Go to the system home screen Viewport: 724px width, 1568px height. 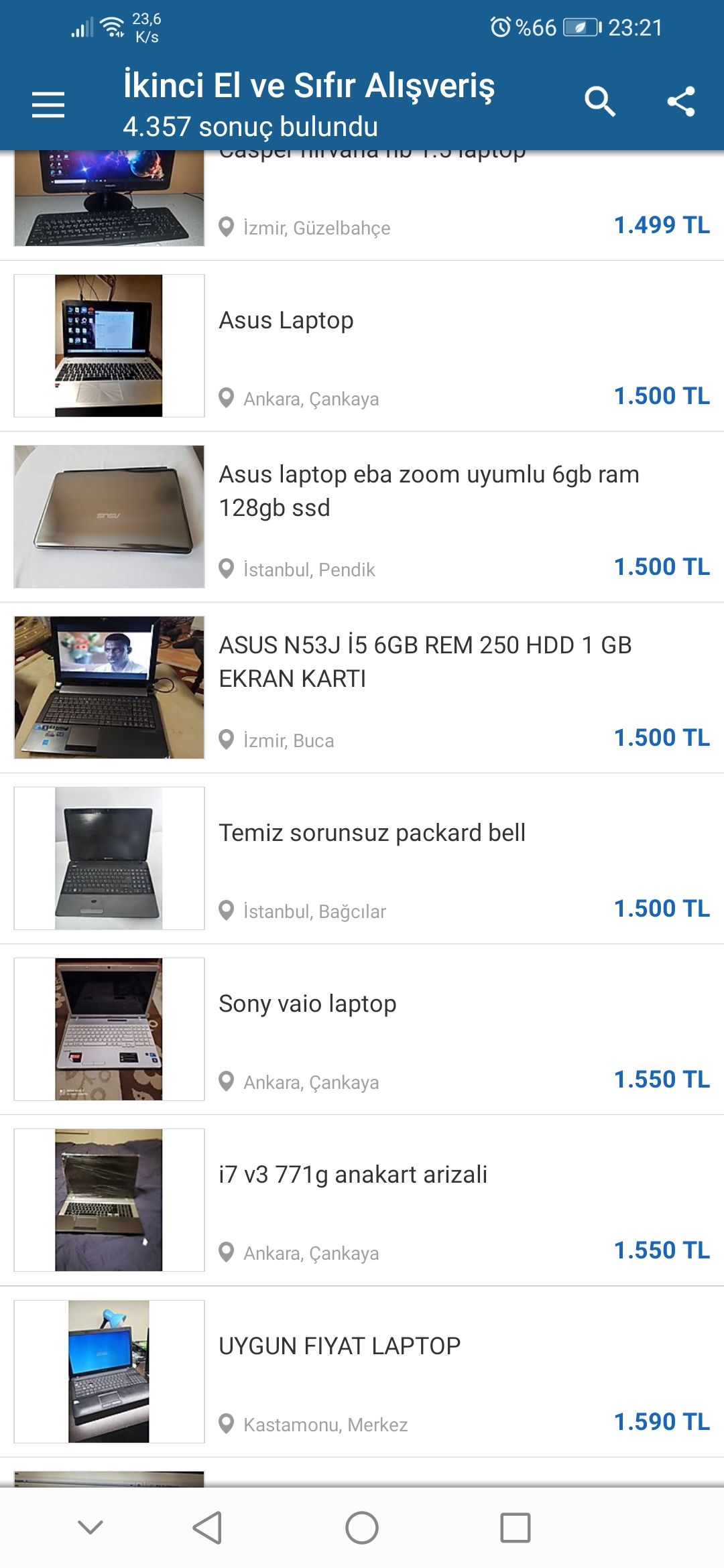[x=362, y=1528]
